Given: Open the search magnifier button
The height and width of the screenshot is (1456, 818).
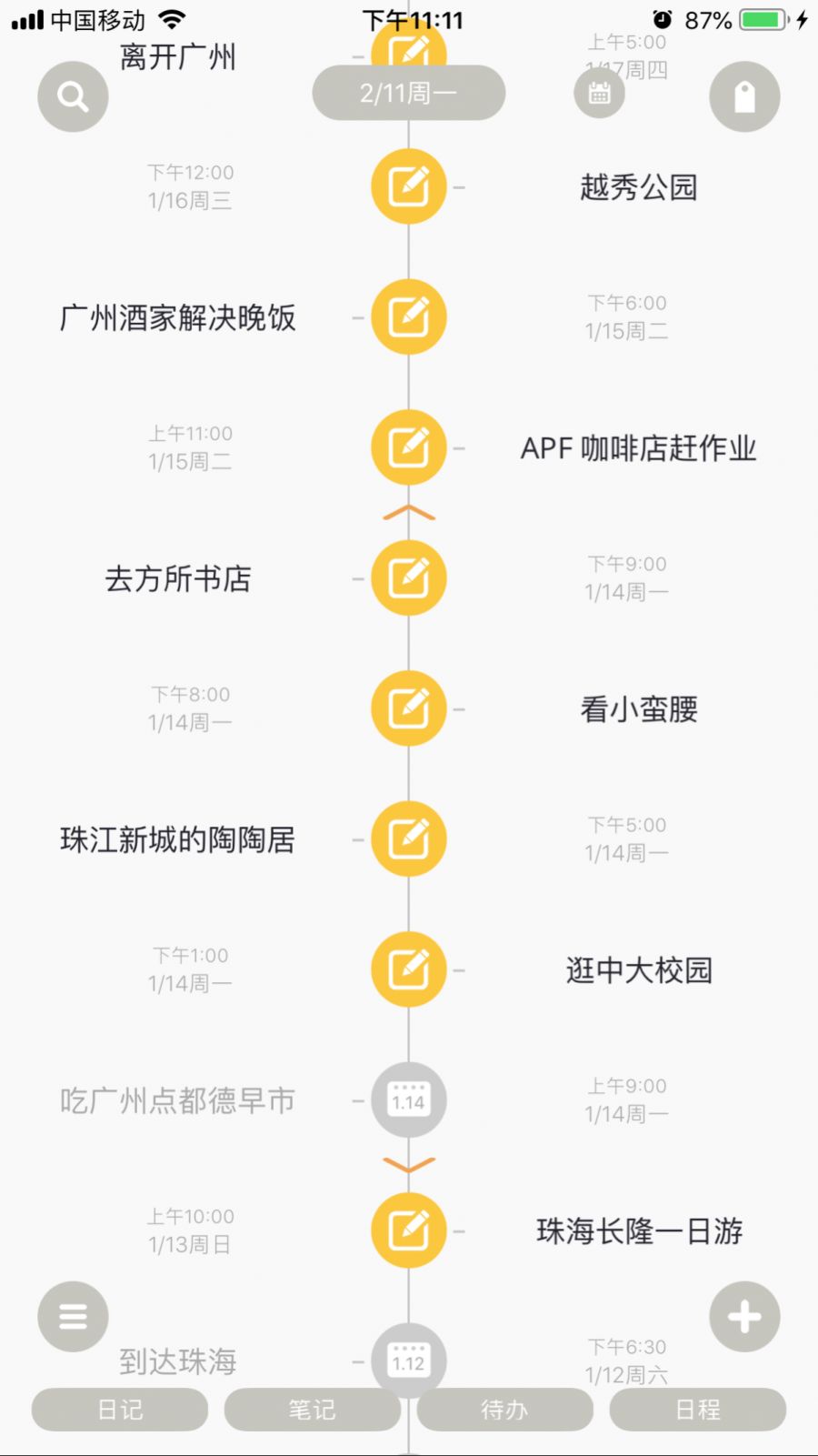Looking at the screenshot, I should pyautogui.click(x=73, y=96).
